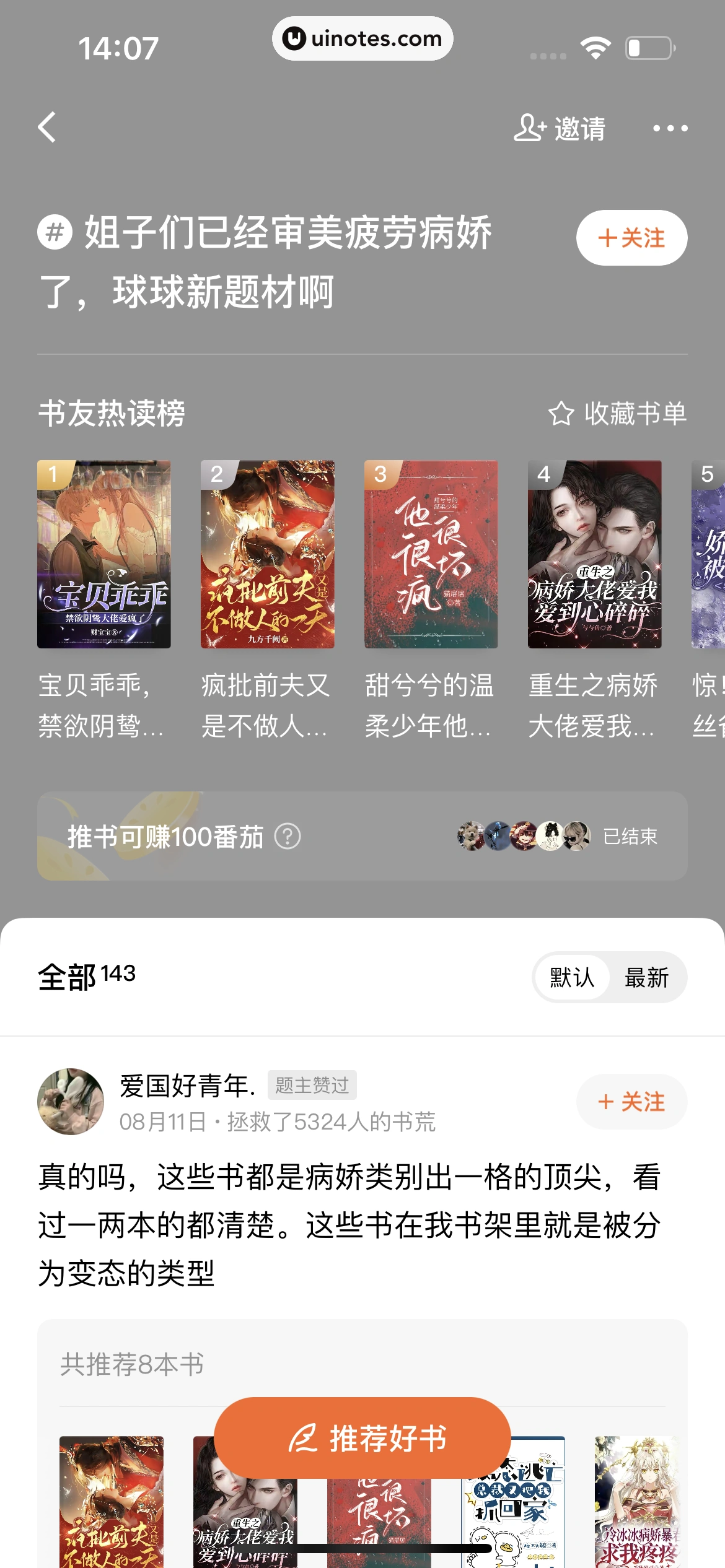Follow the topic with 关注
The width and height of the screenshot is (725, 1568).
[x=631, y=238]
